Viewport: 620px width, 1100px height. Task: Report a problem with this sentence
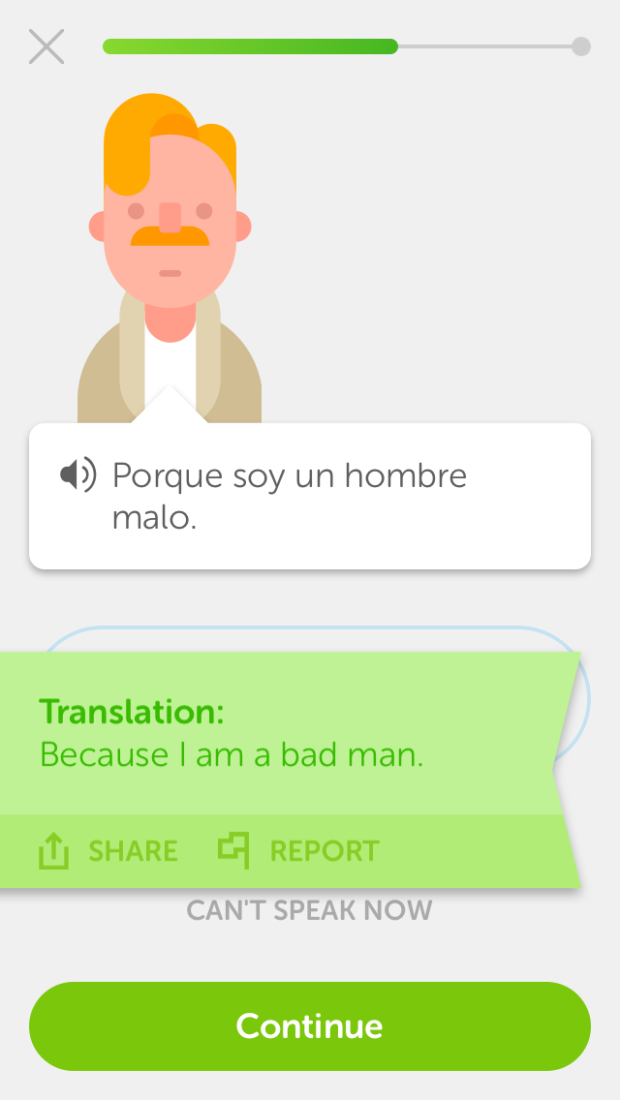[299, 851]
